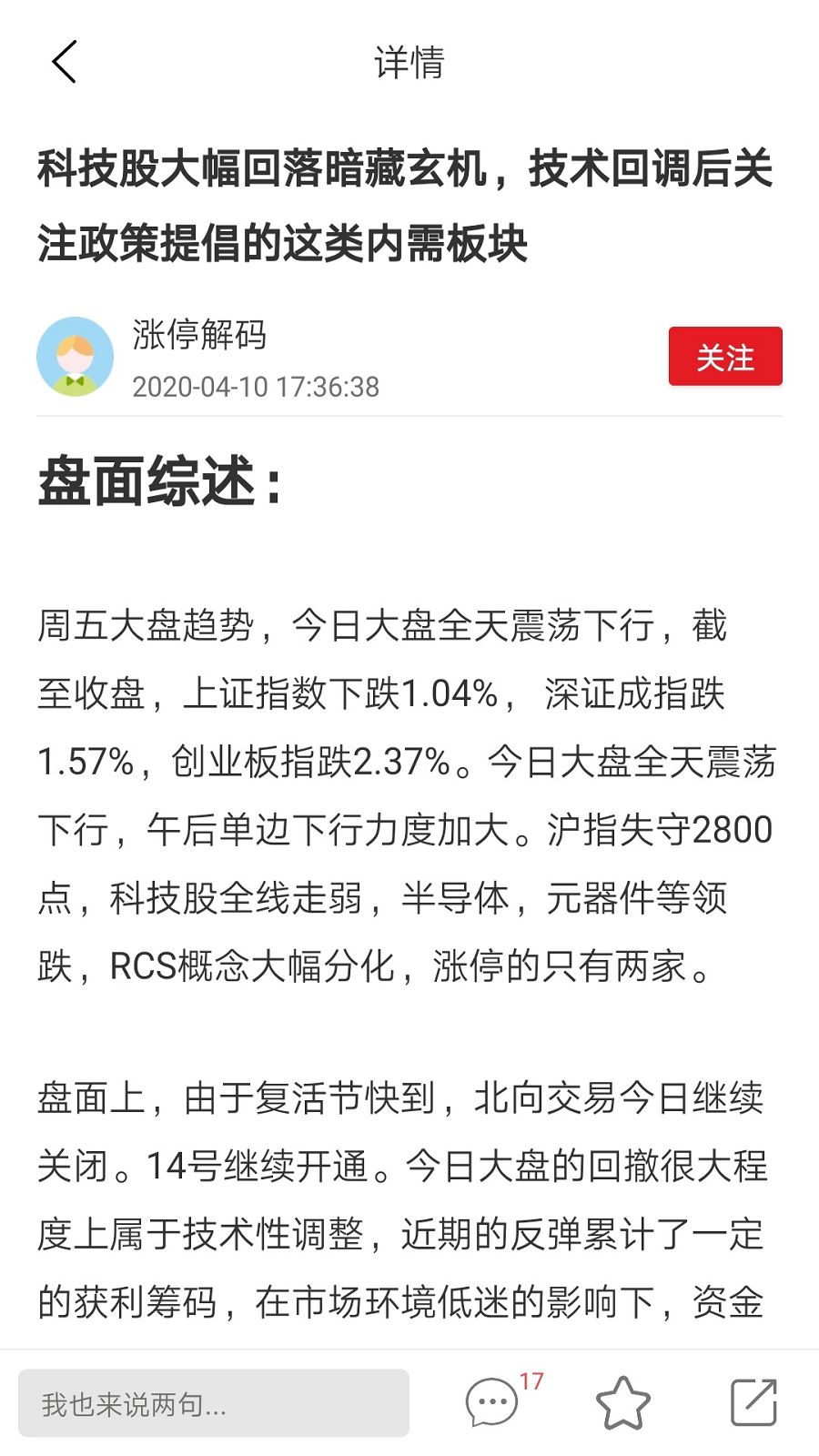Tap the red 17 comment count badge
This screenshot has height=1456, width=819.
(531, 1380)
